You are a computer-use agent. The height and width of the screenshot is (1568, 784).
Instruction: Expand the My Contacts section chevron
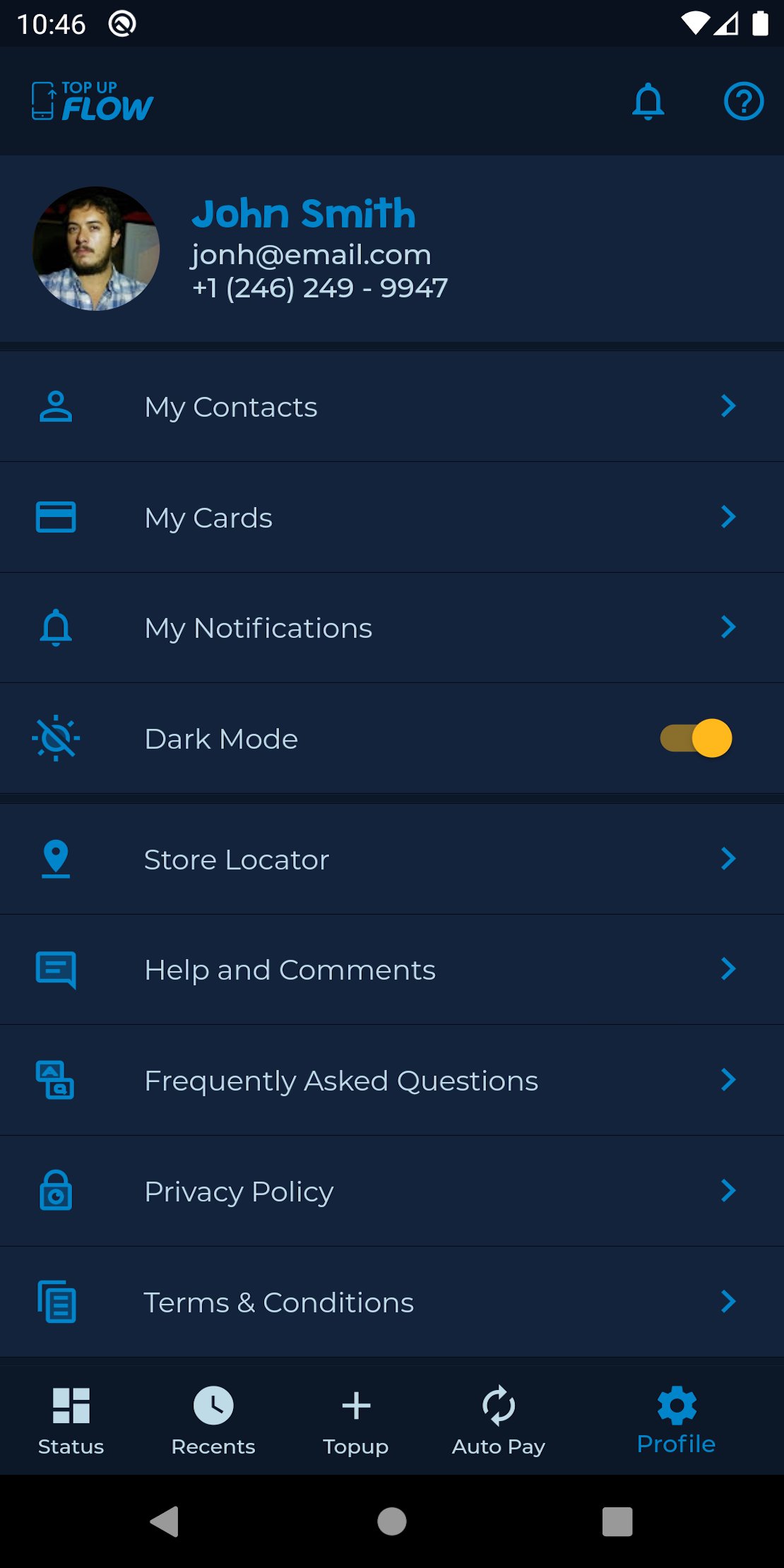tap(728, 405)
